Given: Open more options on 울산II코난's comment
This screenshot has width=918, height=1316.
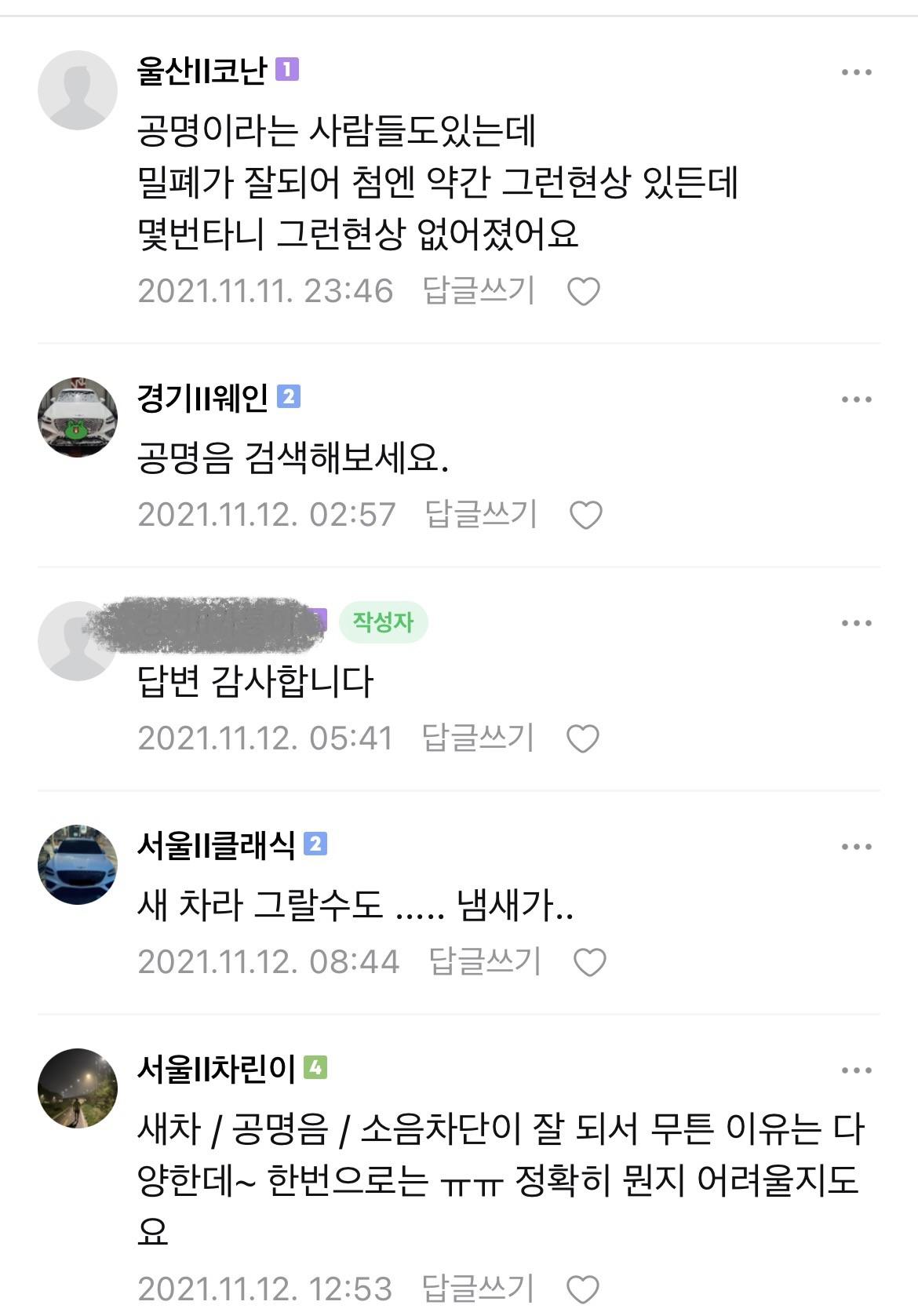Looking at the screenshot, I should [x=856, y=72].
